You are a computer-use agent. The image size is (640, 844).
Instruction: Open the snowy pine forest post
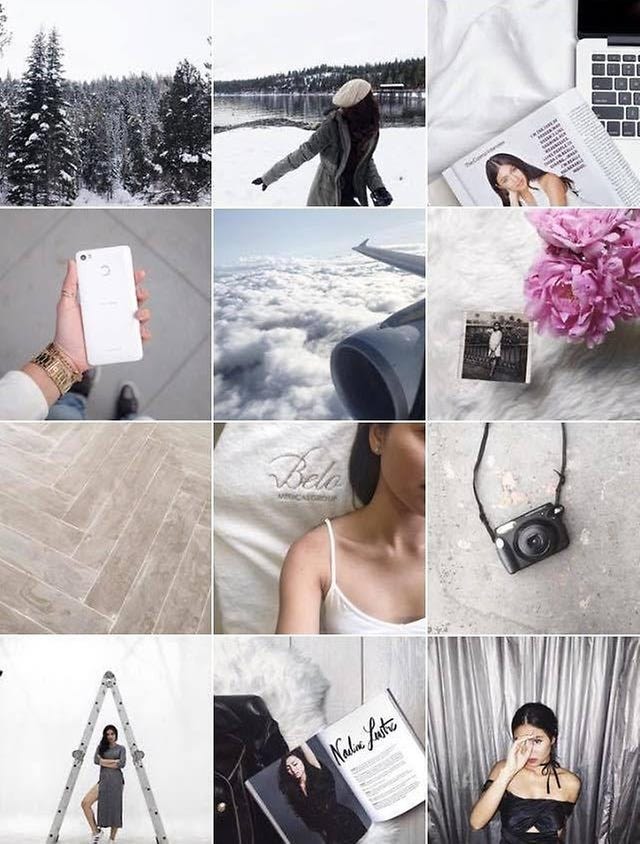tap(105, 102)
